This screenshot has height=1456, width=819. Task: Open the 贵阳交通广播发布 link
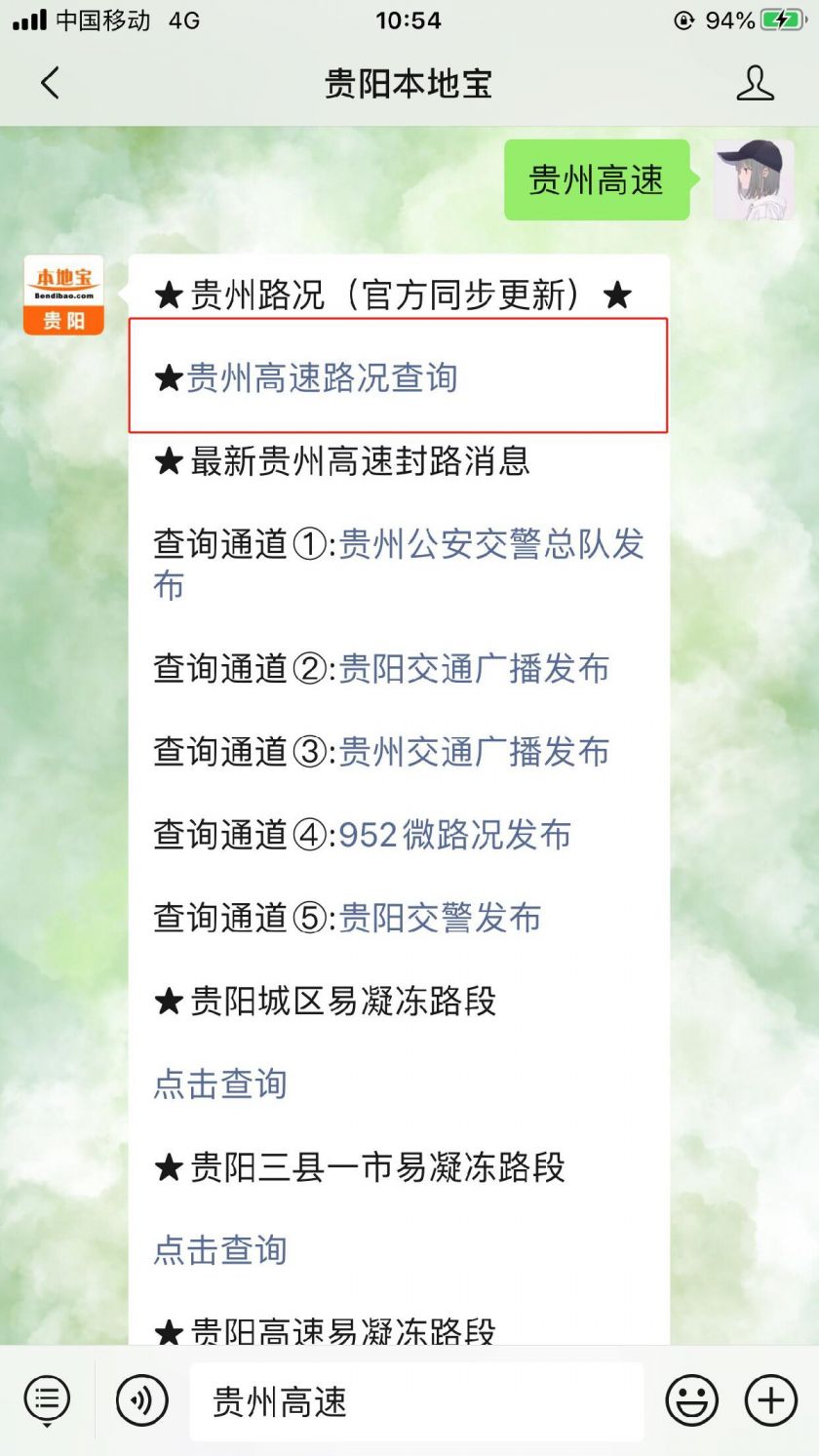(x=474, y=669)
